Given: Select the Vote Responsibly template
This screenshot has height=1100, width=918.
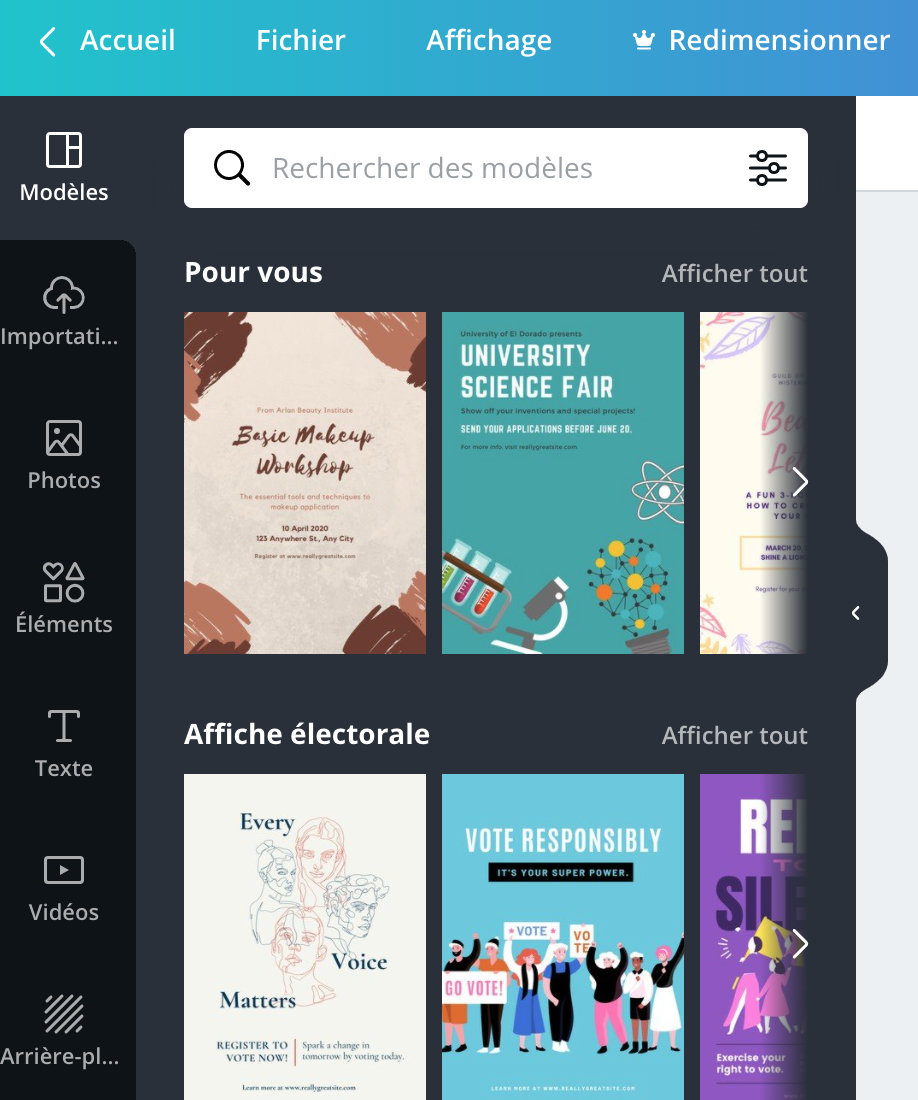Looking at the screenshot, I should coord(563,935).
